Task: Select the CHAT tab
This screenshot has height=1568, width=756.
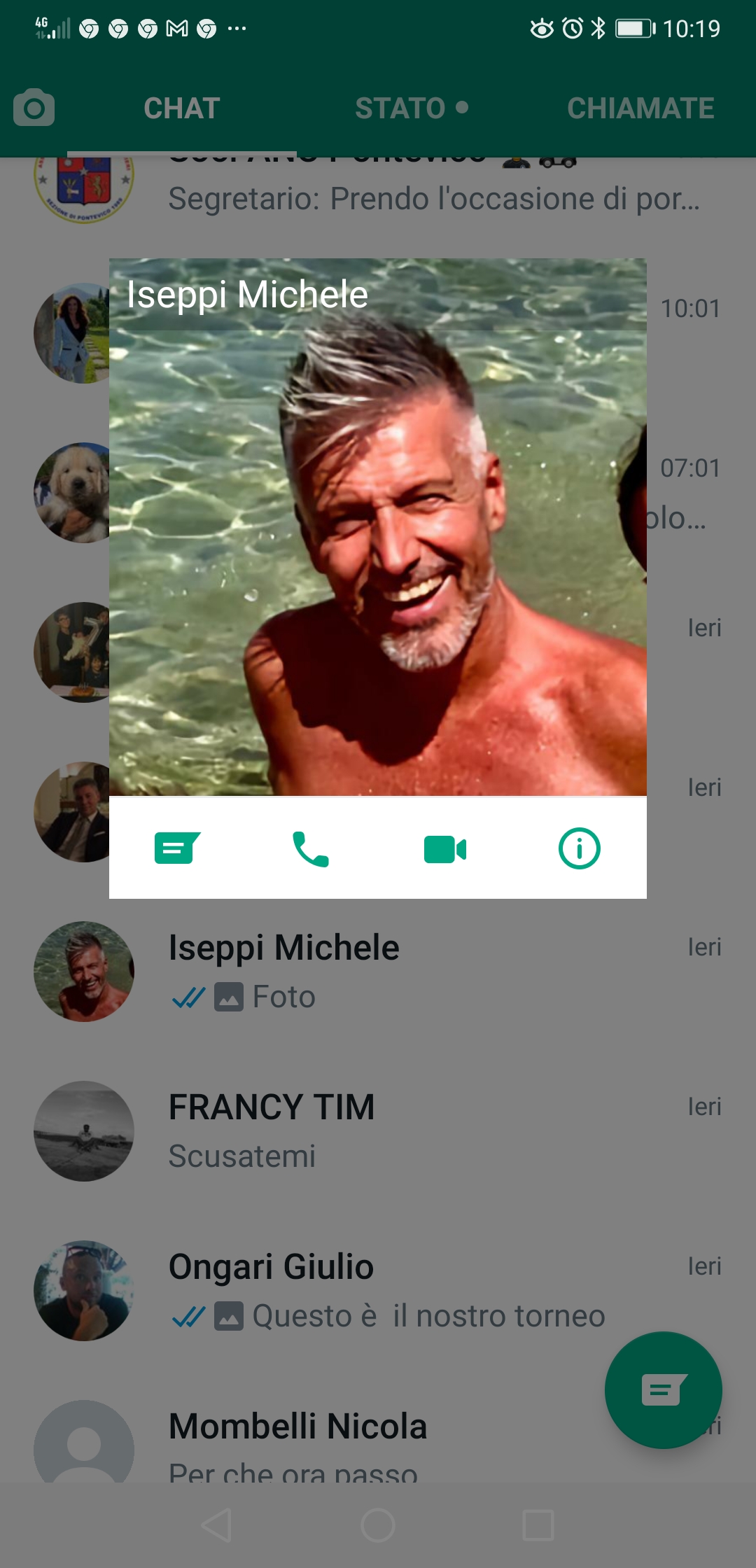Action: (x=182, y=108)
